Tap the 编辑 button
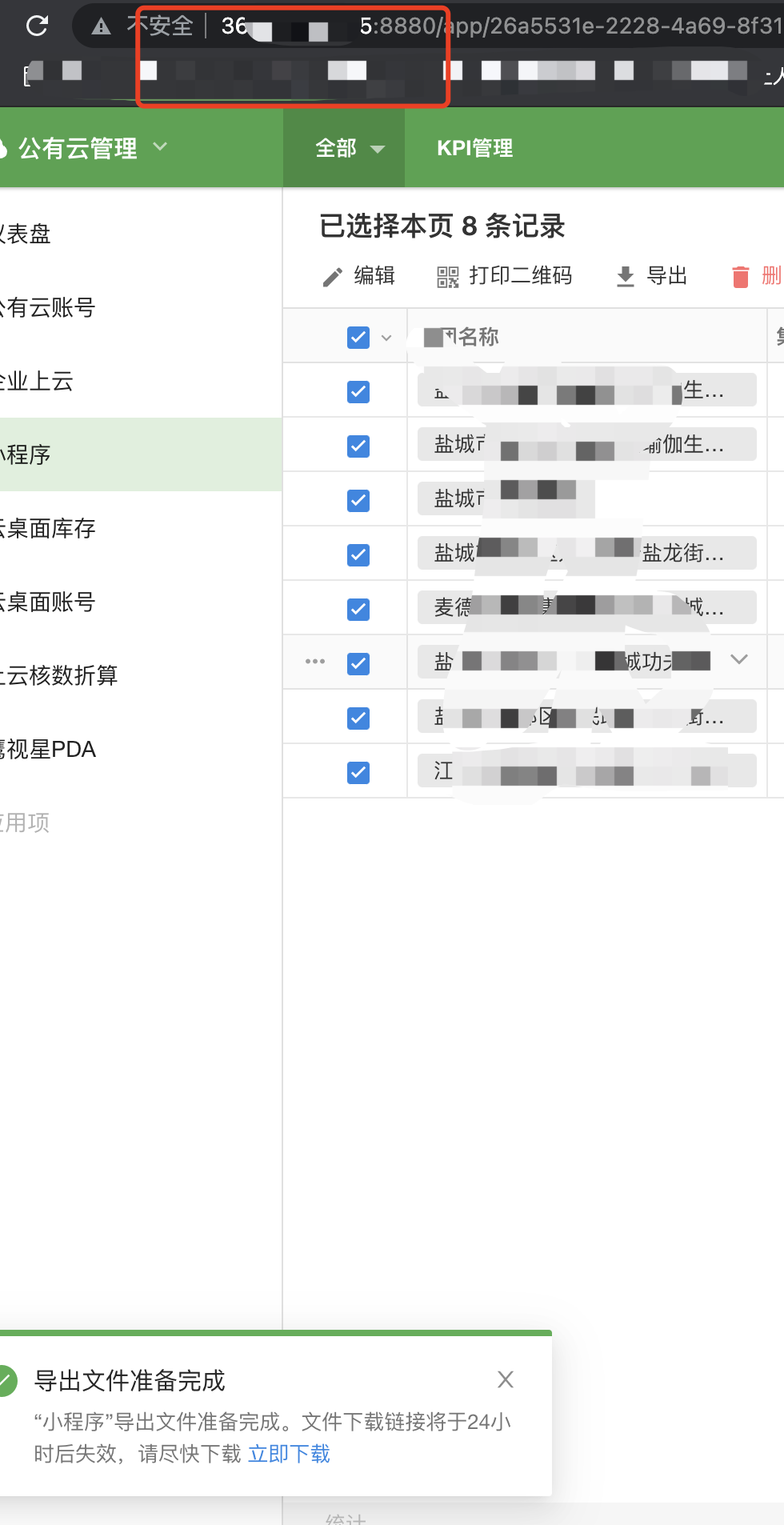 coord(358,276)
